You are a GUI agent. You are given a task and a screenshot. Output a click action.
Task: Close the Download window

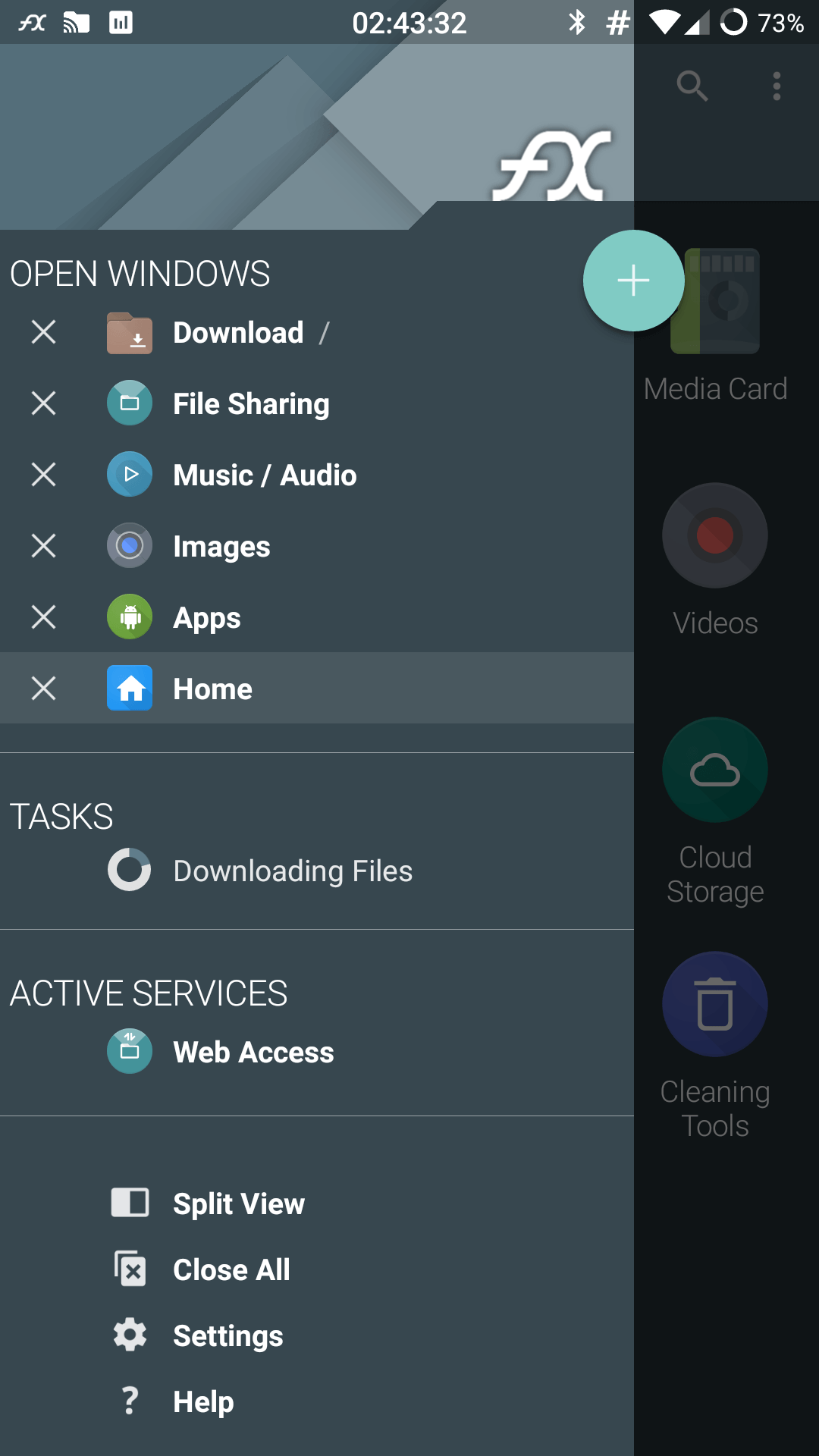click(x=44, y=332)
